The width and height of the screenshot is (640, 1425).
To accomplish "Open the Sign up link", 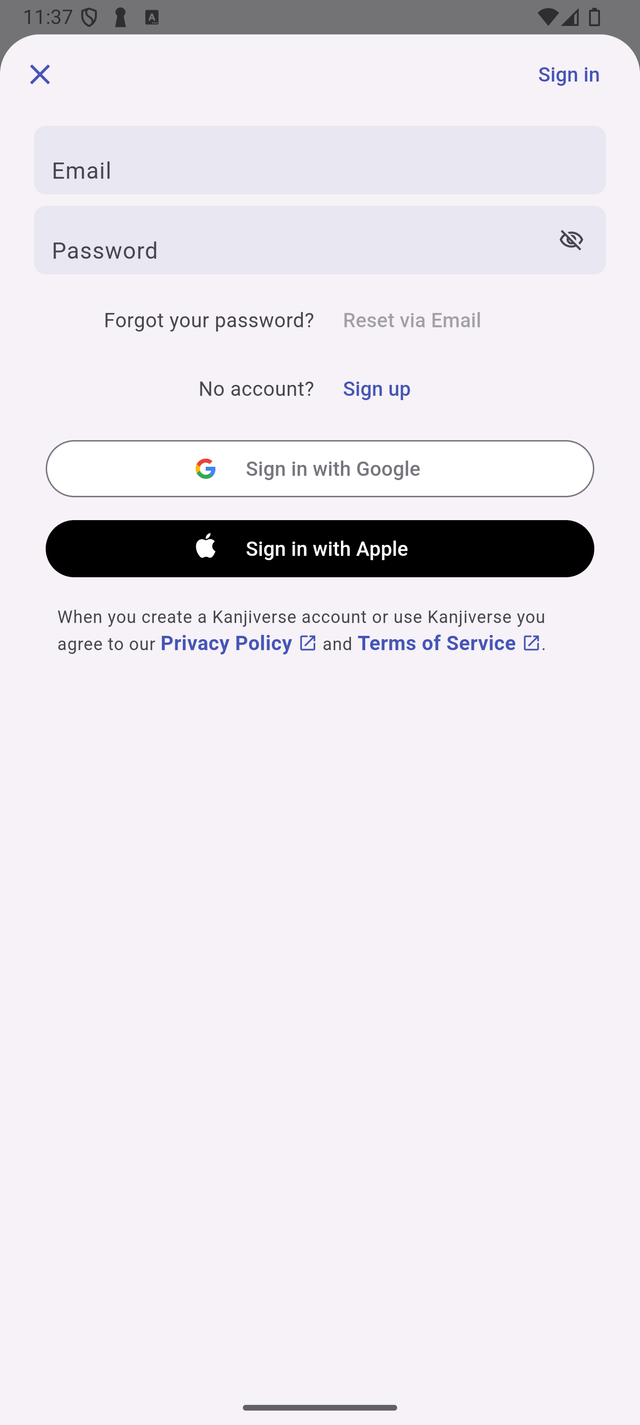I will [376, 389].
